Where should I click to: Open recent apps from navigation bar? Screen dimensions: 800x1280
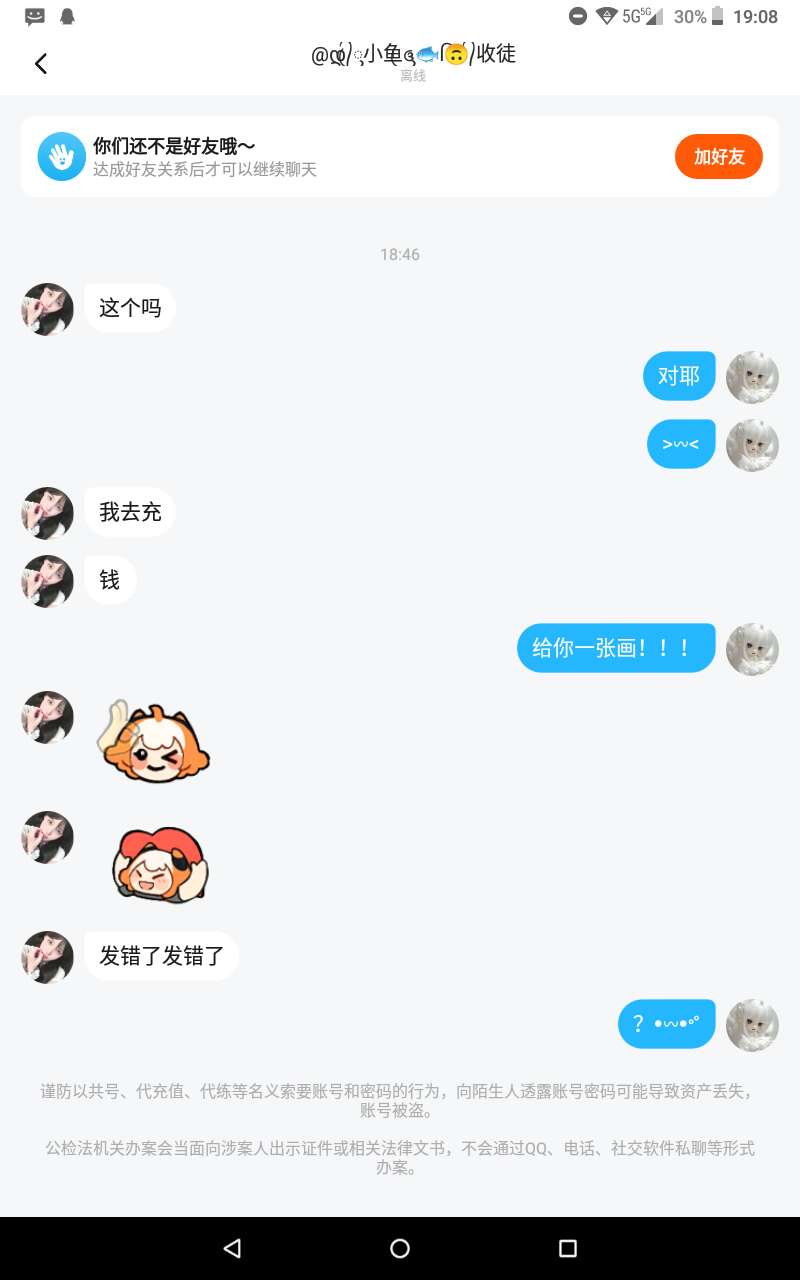coord(567,1248)
